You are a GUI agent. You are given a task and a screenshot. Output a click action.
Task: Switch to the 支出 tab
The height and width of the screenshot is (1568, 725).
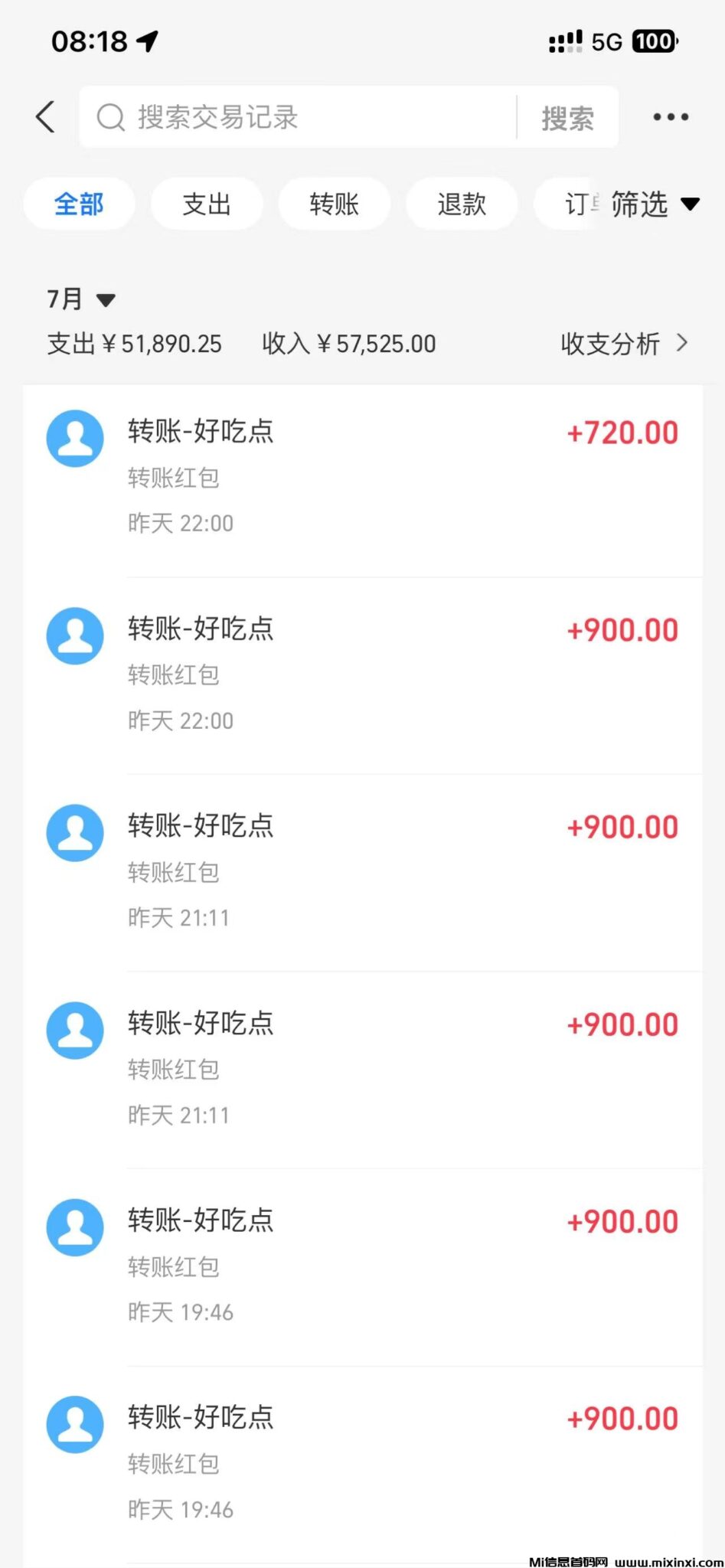pyautogui.click(x=207, y=204)
